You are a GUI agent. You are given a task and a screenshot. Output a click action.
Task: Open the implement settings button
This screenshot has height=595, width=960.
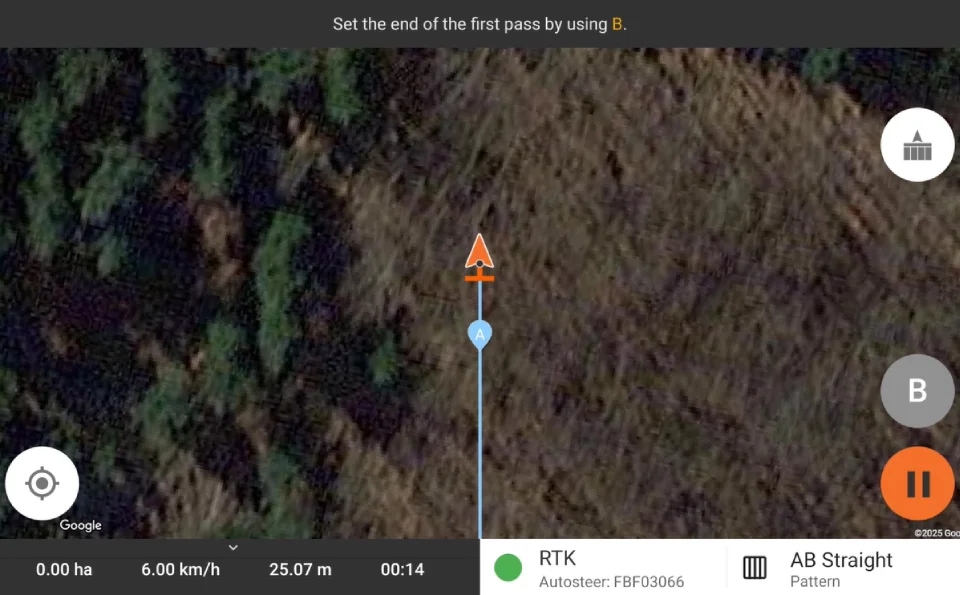point(917,145)
